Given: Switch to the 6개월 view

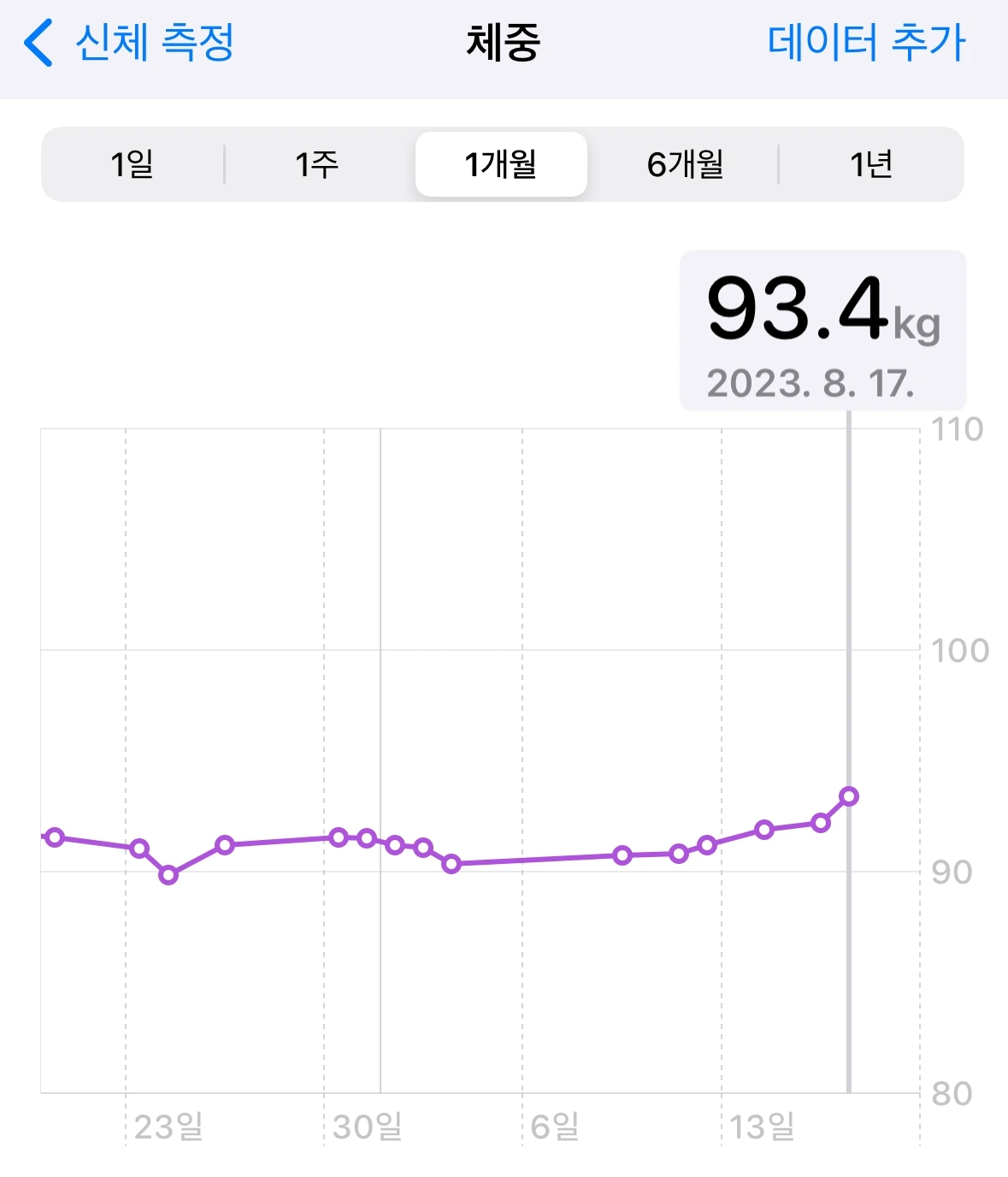Looking at the screenshot, I should coord(685,163).
